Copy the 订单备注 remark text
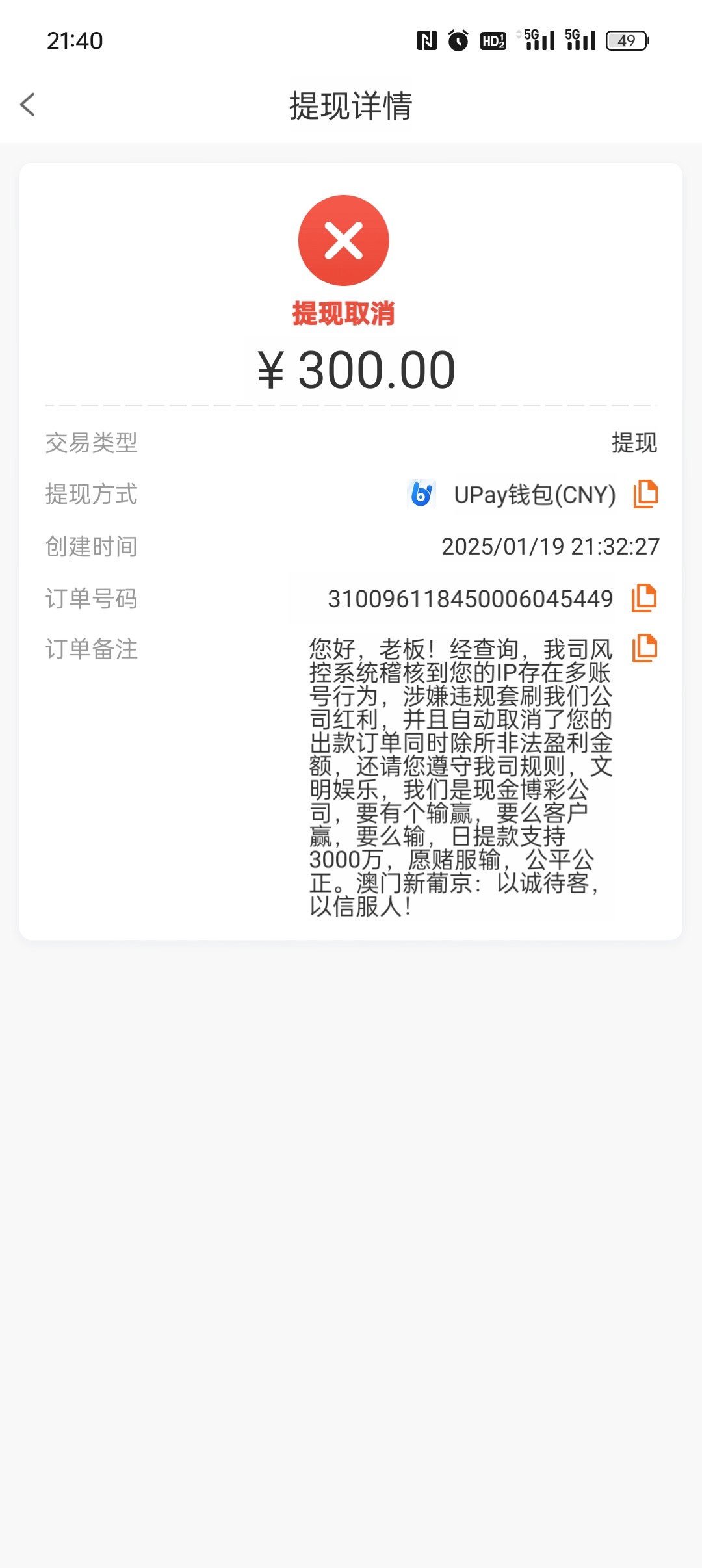Viewport: 702px width, 1568px height. pyautogui.click(x=644, y=648)
